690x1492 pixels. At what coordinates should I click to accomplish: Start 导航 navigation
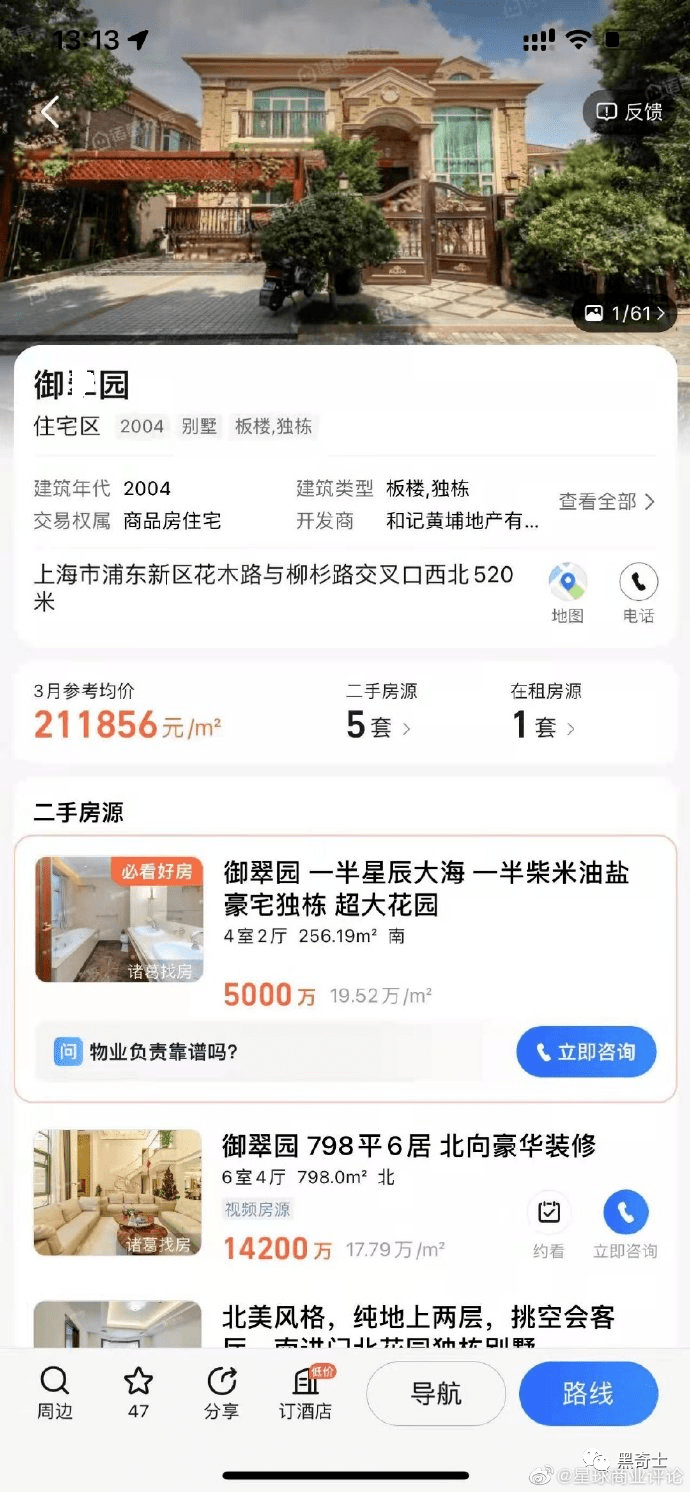[x=436, y=1394]
